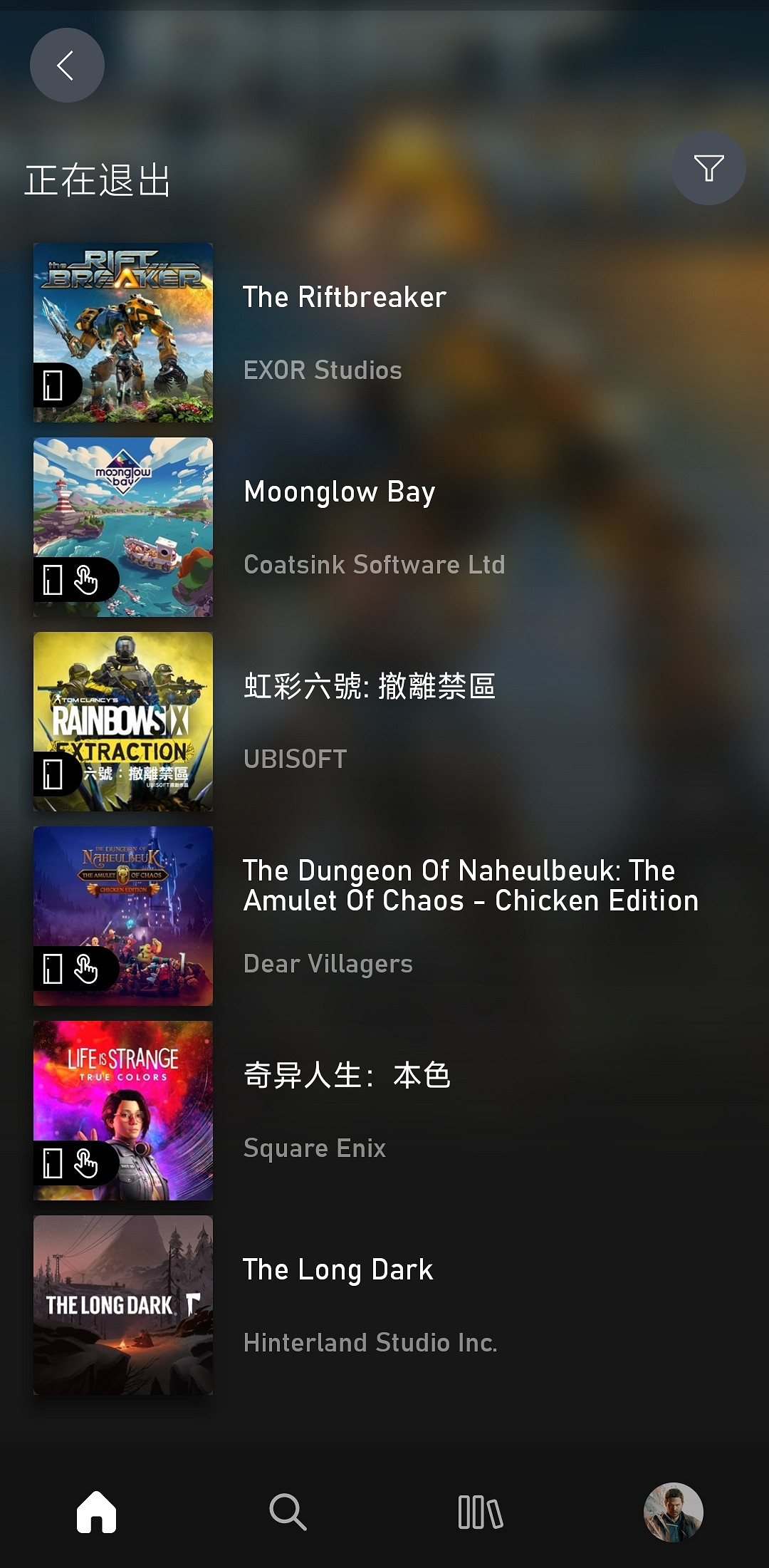Tap the touch icon on Dungeon Of Naheulbeuk
769x1568 pixels.
[85, 969]
